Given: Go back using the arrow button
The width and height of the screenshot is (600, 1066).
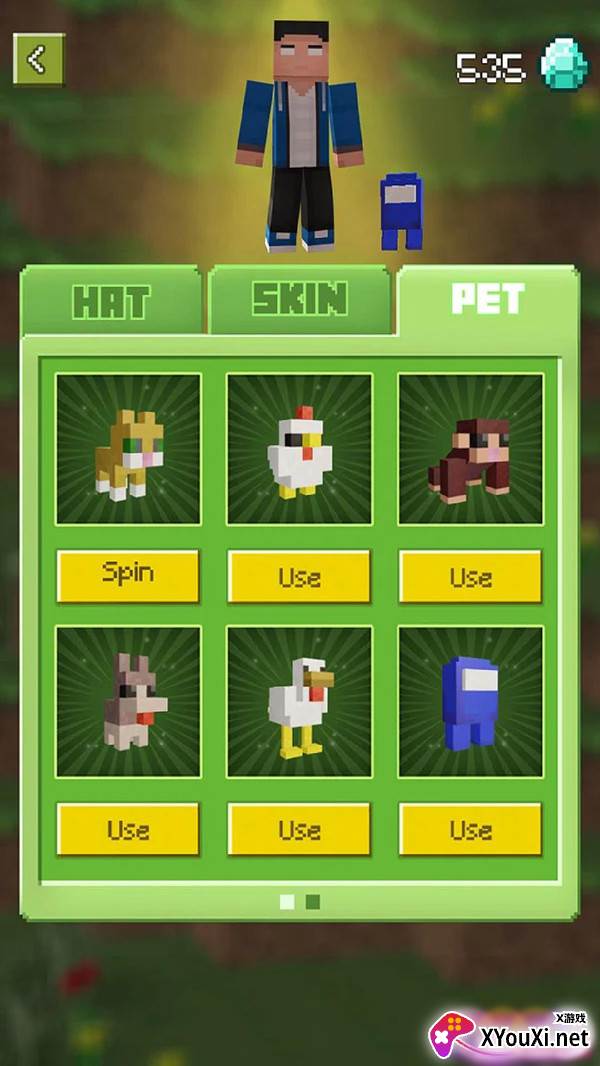Looking at the screenshot, I should coord(38,59).
